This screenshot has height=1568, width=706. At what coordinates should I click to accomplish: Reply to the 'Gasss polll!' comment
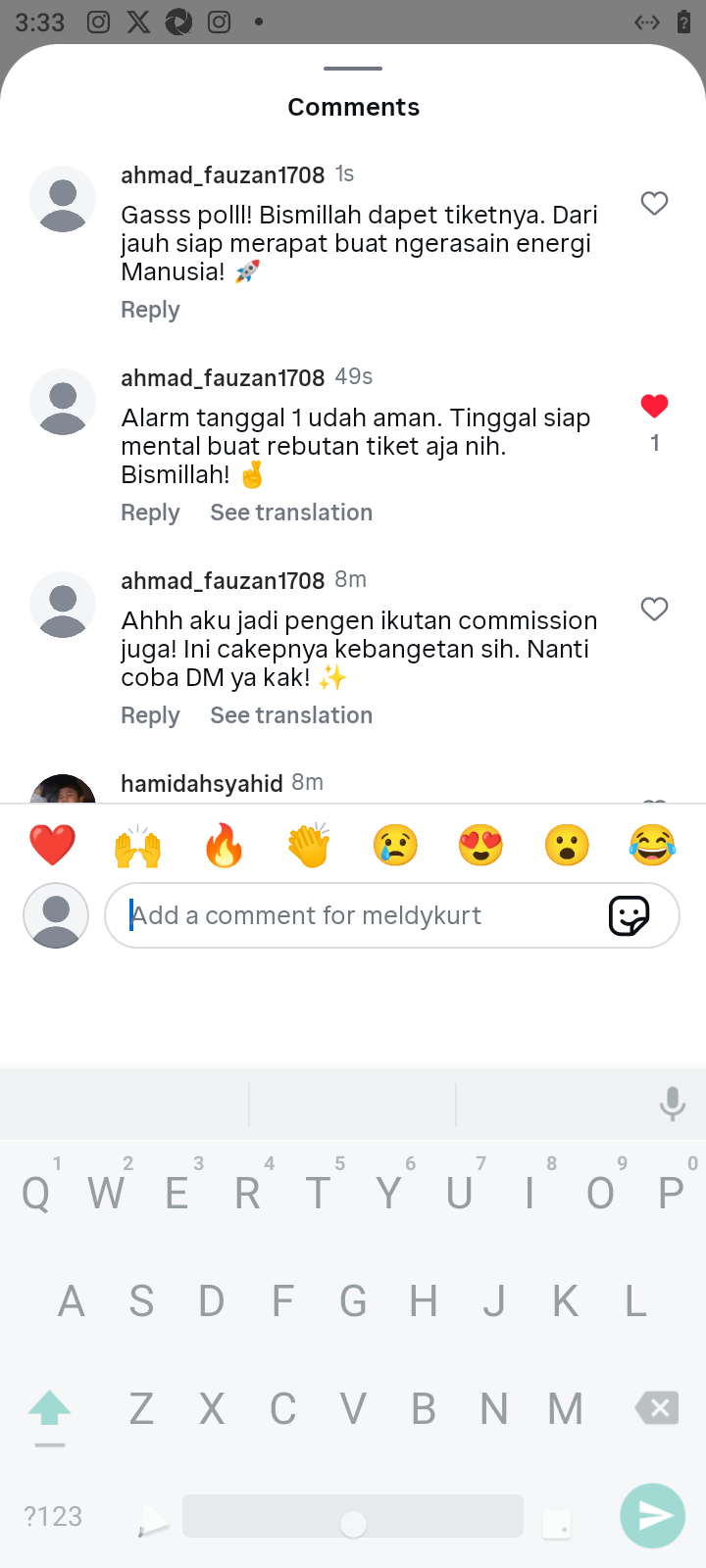click(x=150, y=310)
